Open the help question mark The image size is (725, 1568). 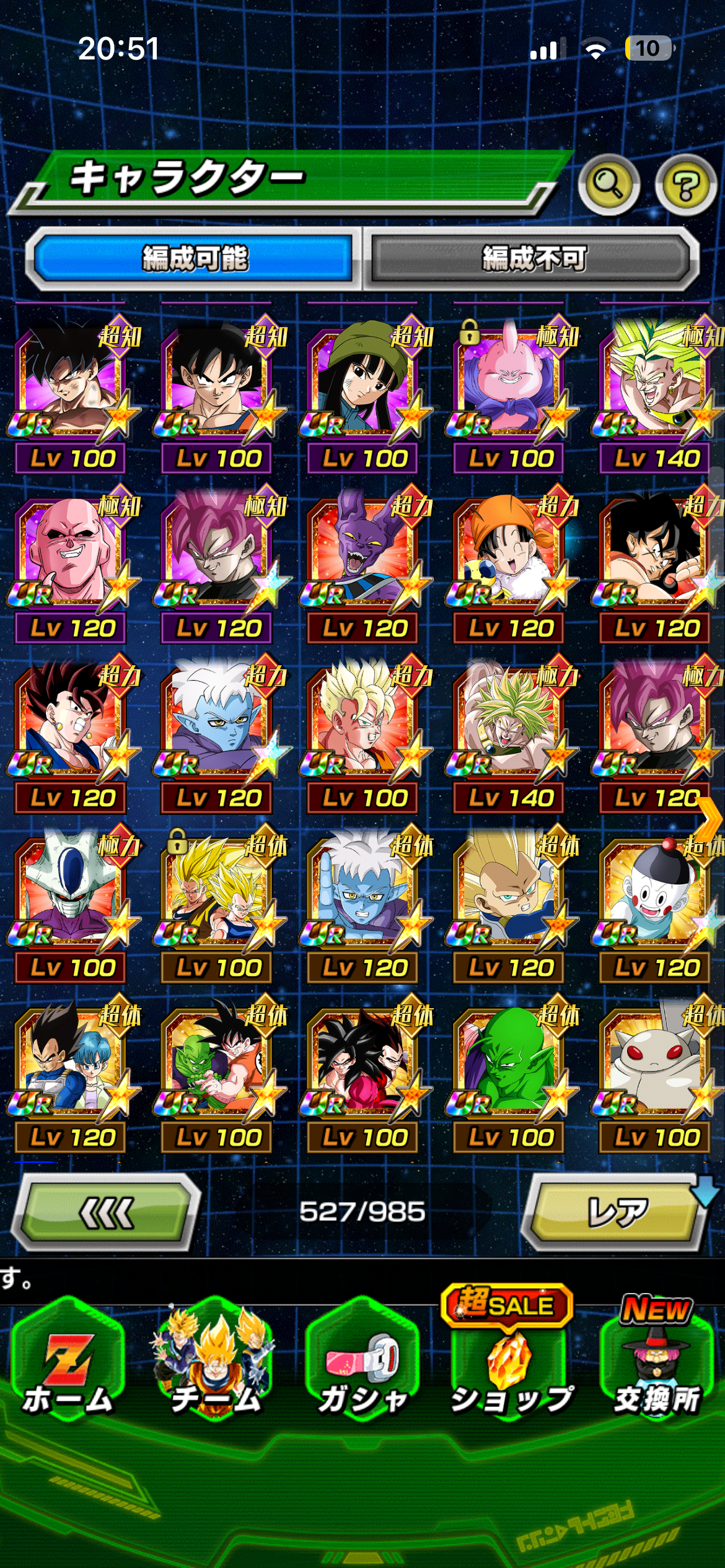685,185
